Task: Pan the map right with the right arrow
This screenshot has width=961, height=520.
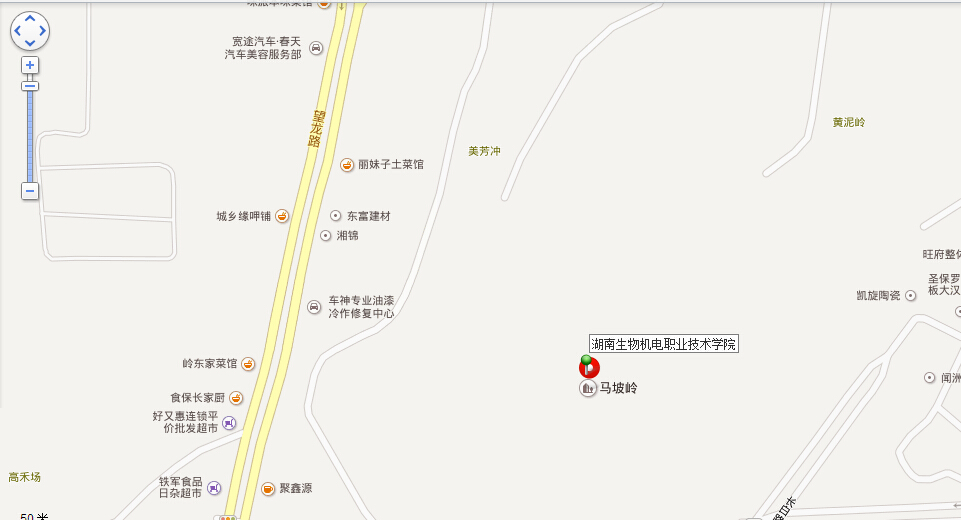Action: tap(43, 32)
